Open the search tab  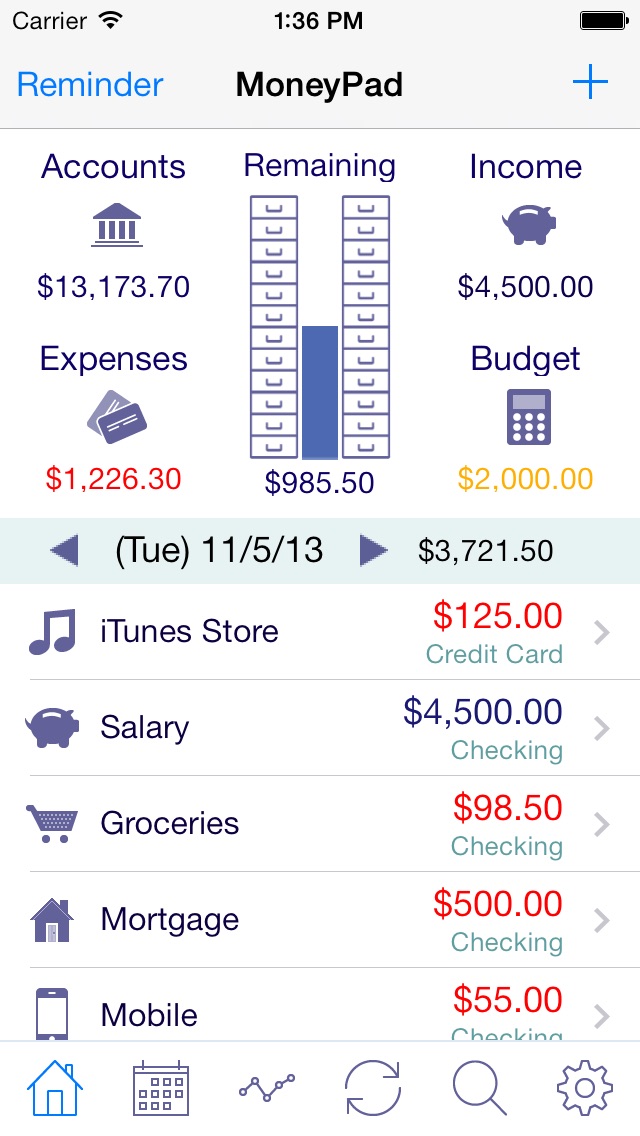point(479,1088)
